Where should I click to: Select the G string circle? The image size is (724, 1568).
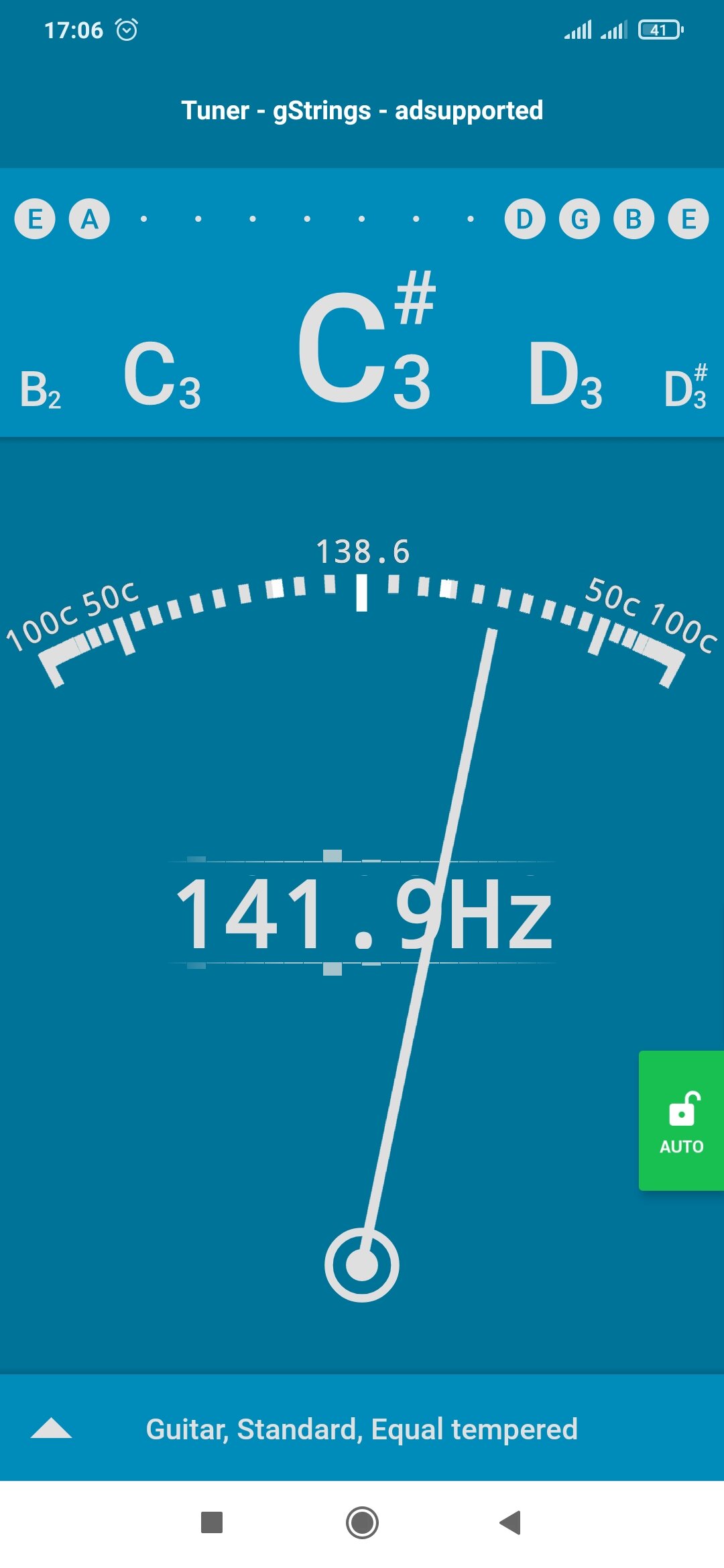(x=580, y=219)
